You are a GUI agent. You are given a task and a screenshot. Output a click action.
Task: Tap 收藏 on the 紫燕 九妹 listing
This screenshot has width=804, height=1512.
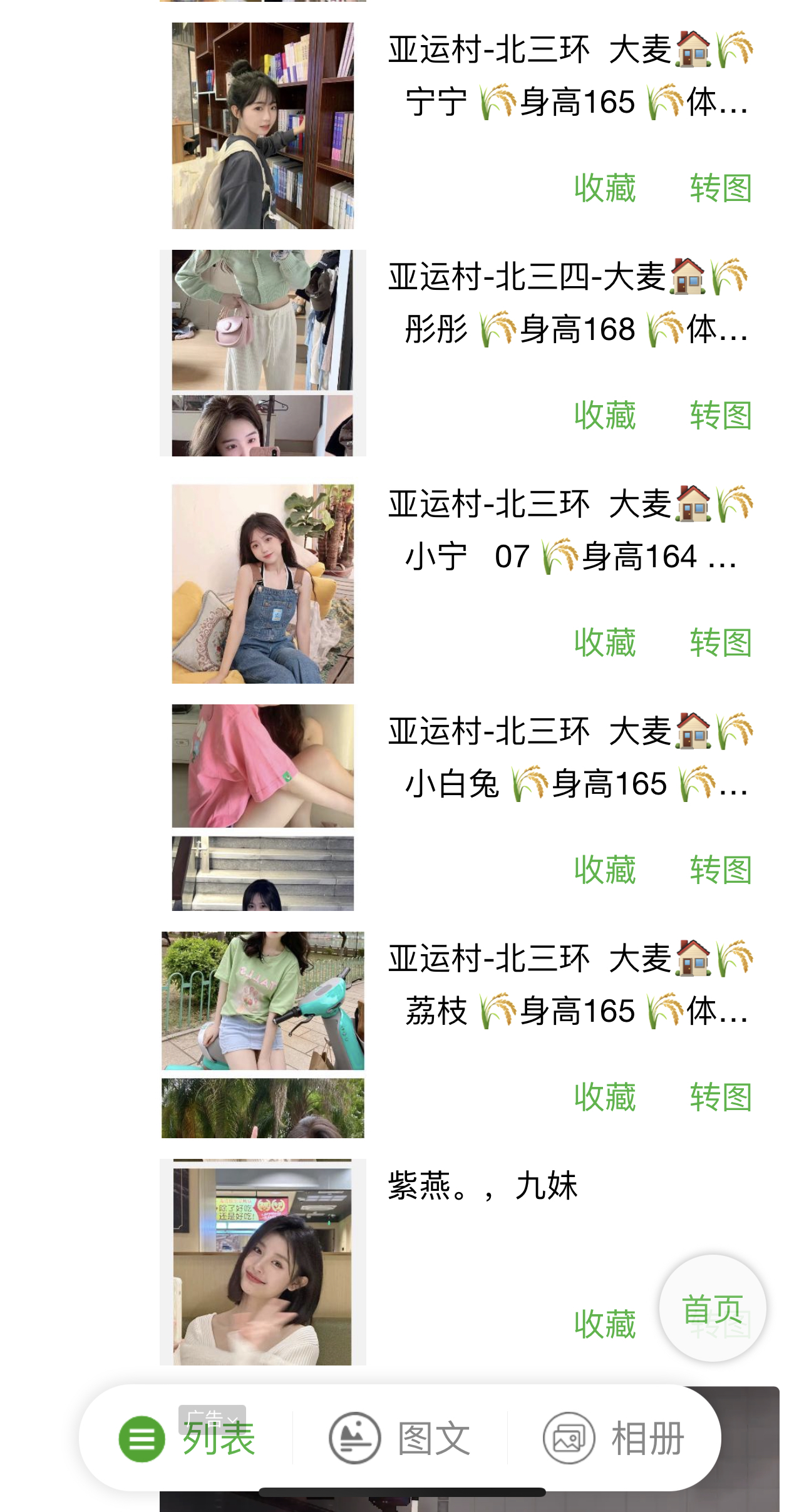(605, 1325)
